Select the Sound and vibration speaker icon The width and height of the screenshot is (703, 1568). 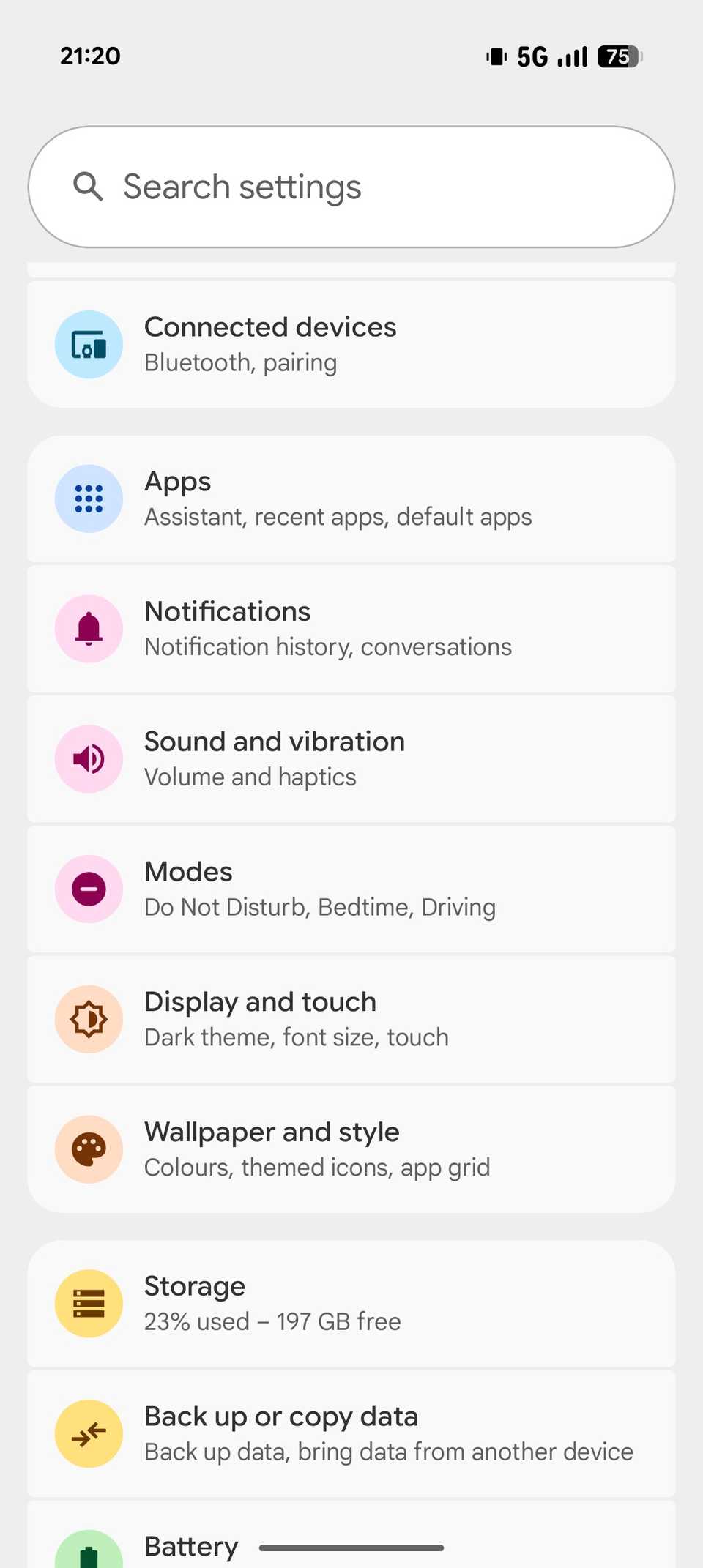coord(88,758)
